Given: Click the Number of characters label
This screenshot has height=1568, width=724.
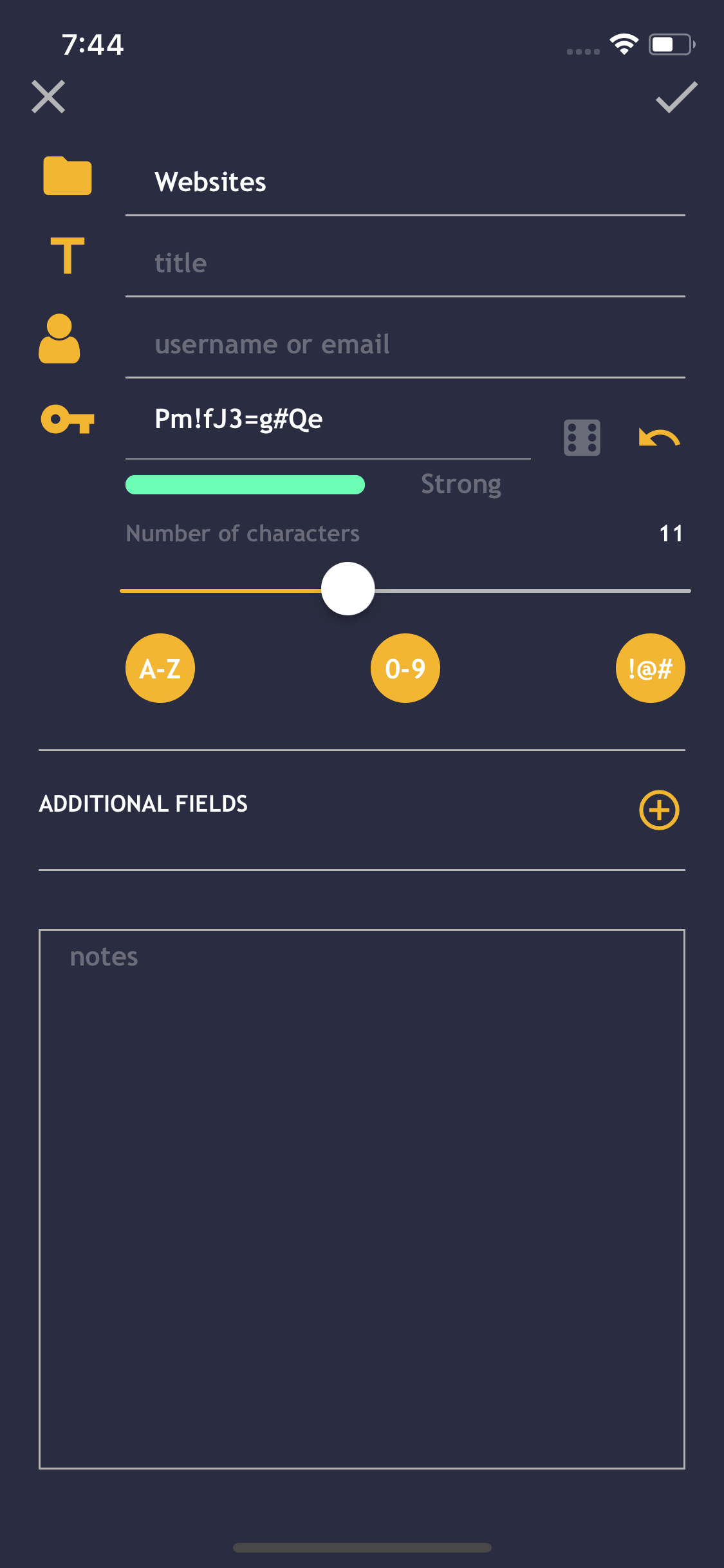Looking at the screenshot, I should click(x=243, y=533).
